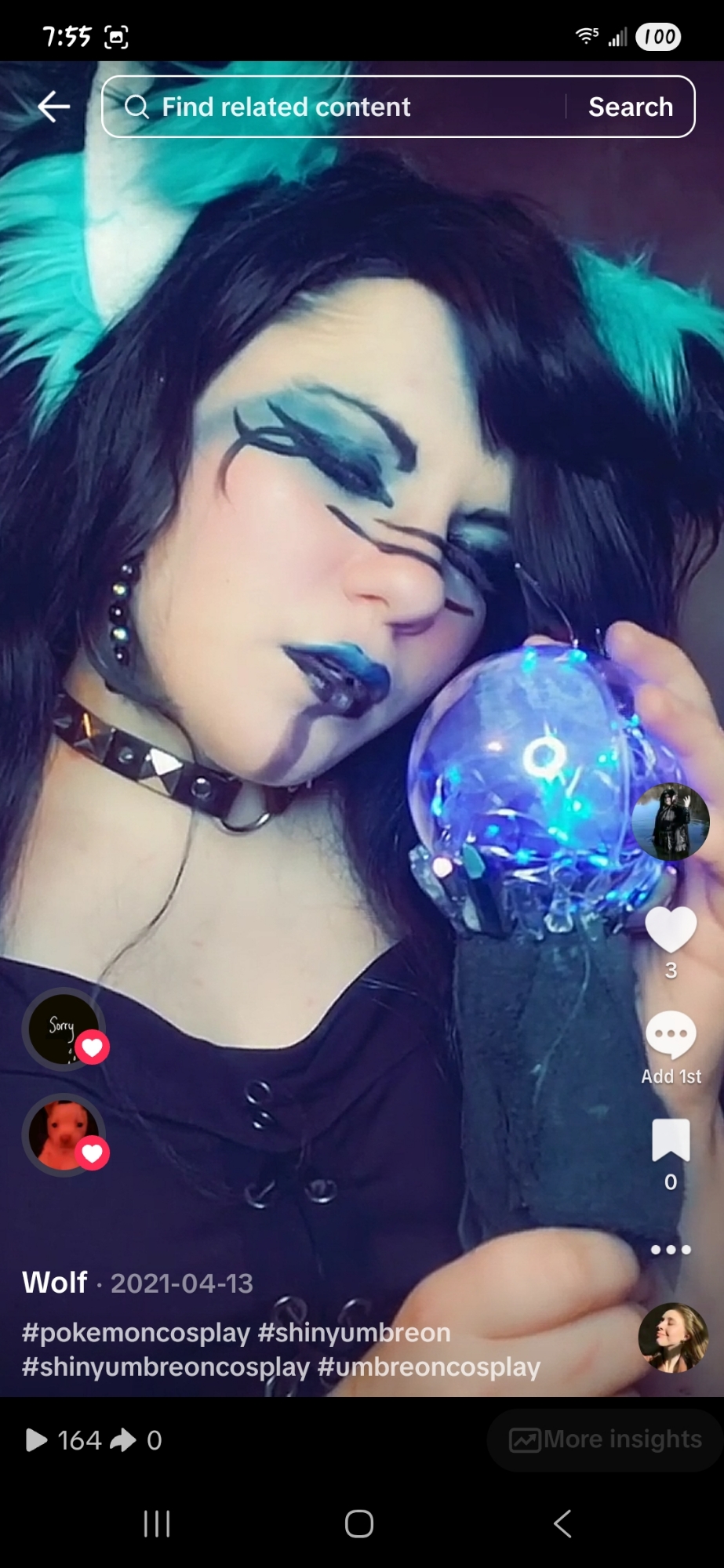Open the #shinyumbreon hashtag

pos(354,1332)
